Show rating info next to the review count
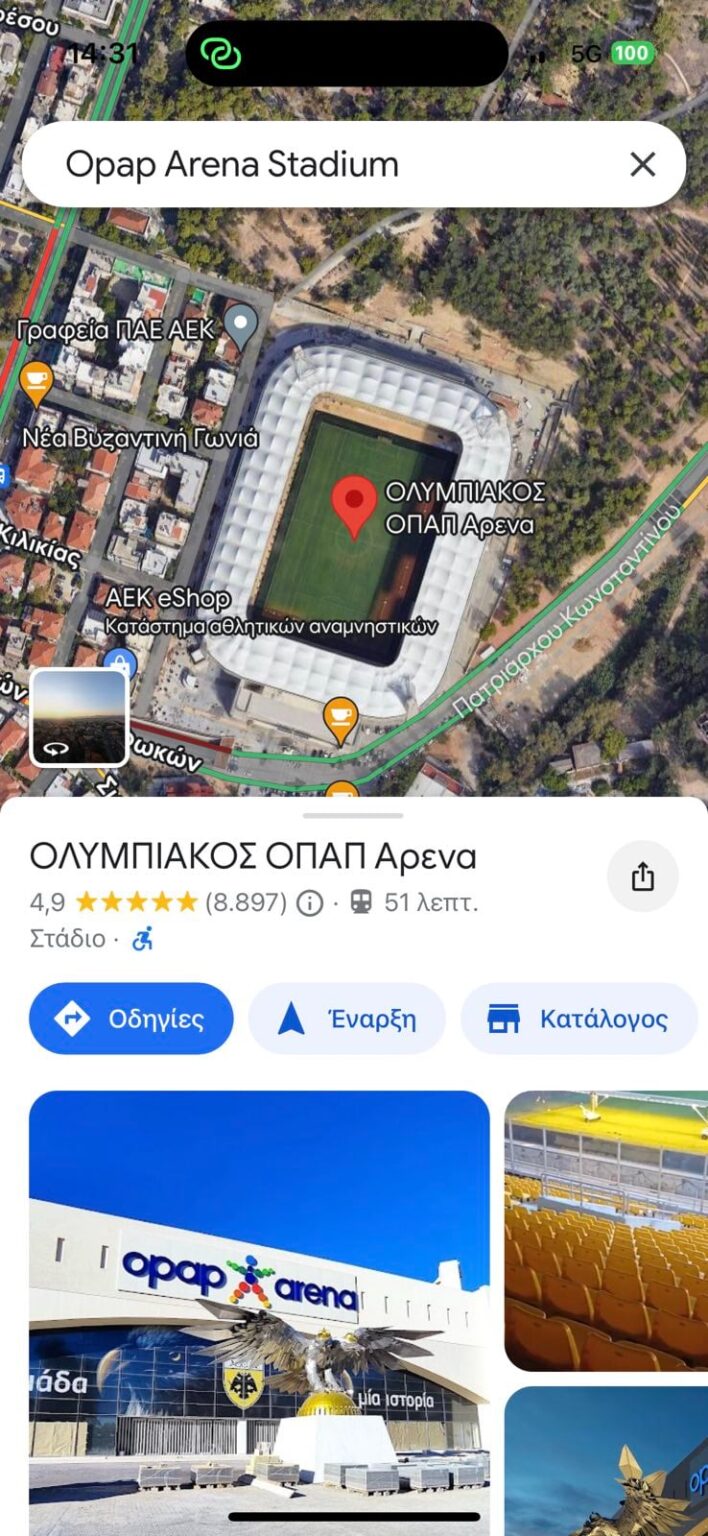 [310, 904]
